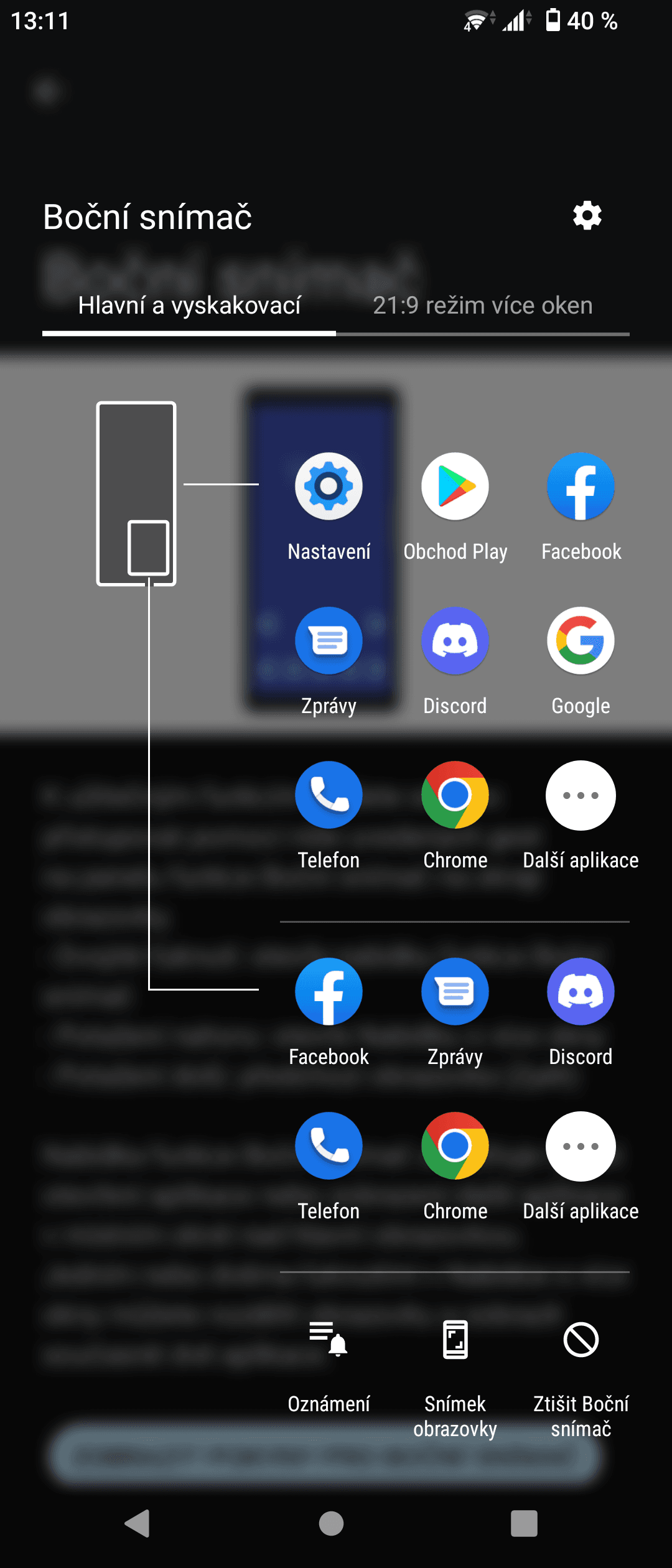Switch to the 21:9 režim více oken tab
The image size is (672, 1568).
pyautogui.click(x=482, y=306)
